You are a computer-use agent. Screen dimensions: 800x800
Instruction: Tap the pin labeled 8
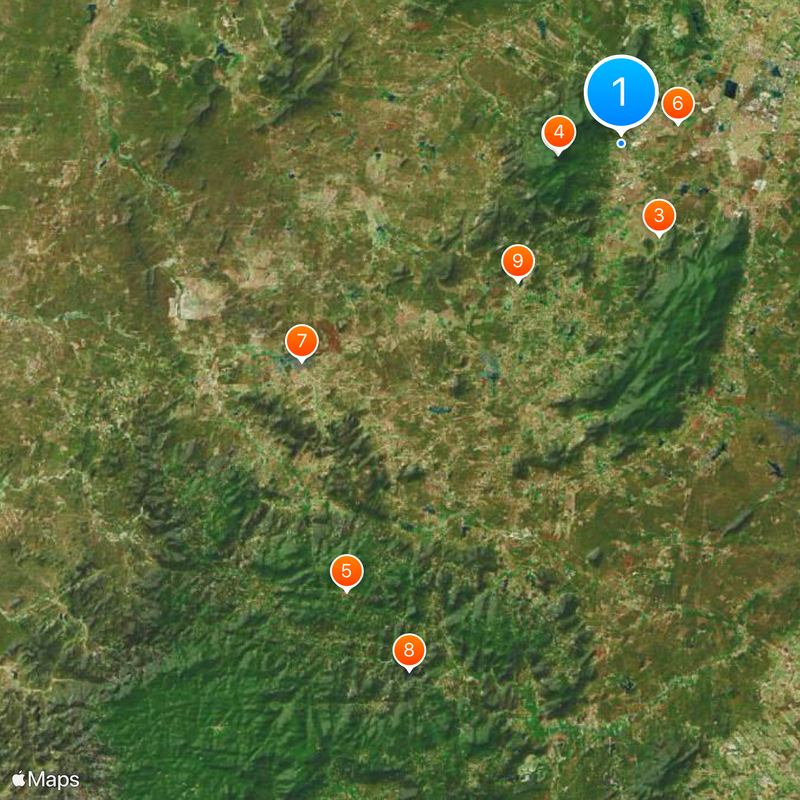pyautogui.click(x=409, y=651)
